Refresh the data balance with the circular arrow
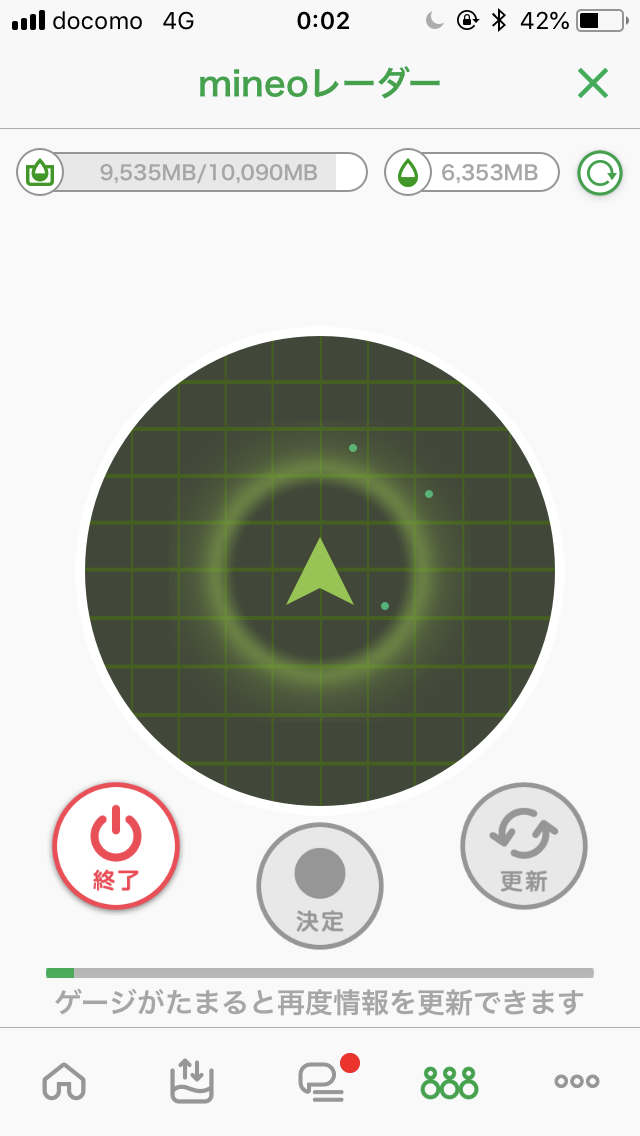The height and width of the screenshot is (1136, 640). tap(600, 174)
